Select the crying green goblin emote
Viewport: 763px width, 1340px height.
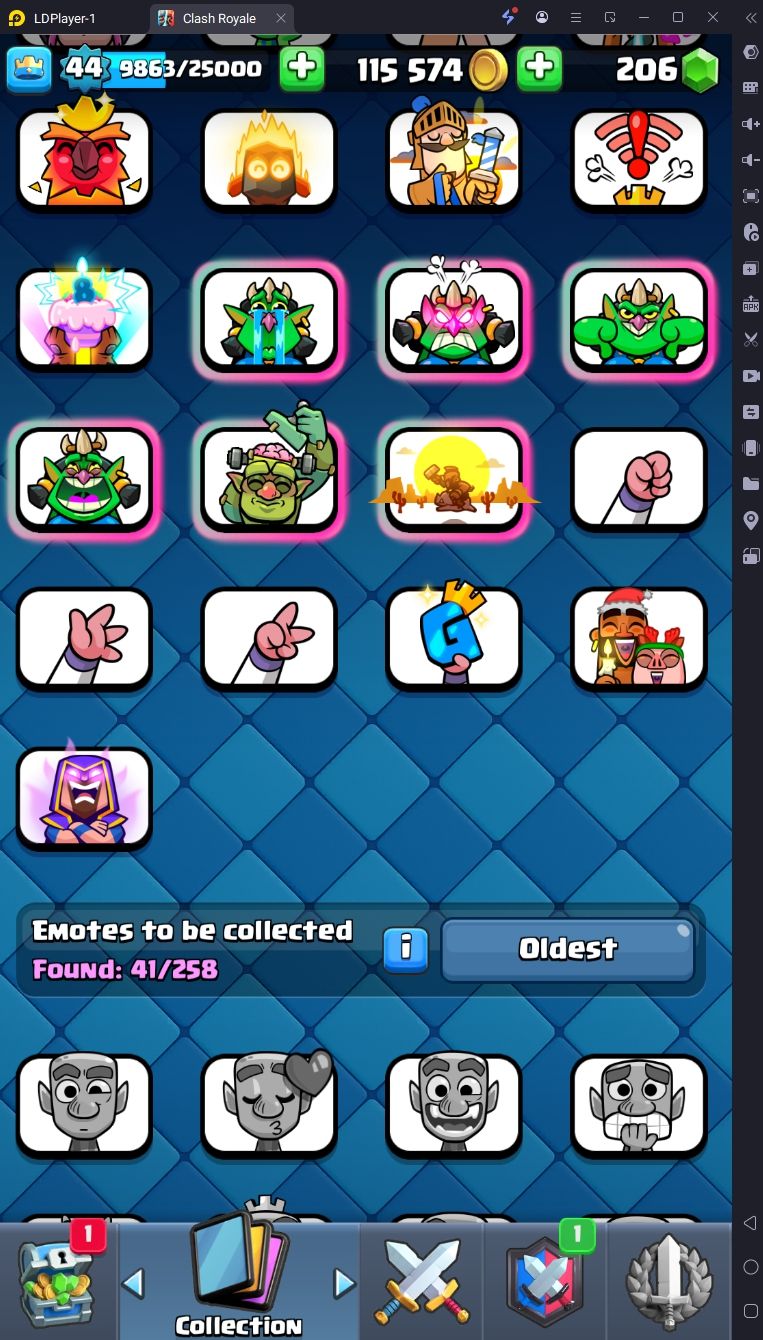[x=268, y=319]
